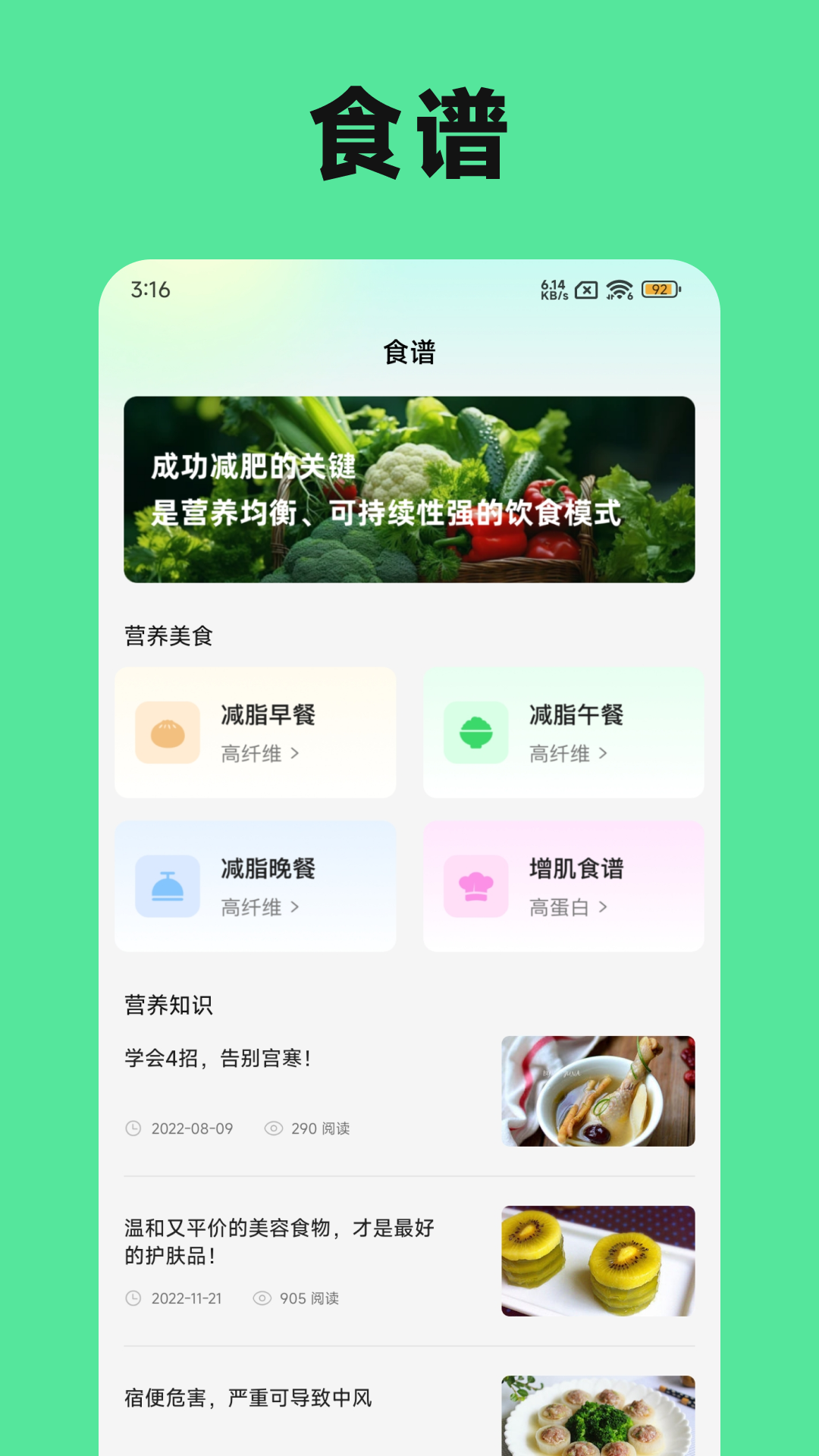Click the kiwi dessert article thumbnail
Screen dimensions: 819x1456
pyautogui.click(x=599, y=1261)
